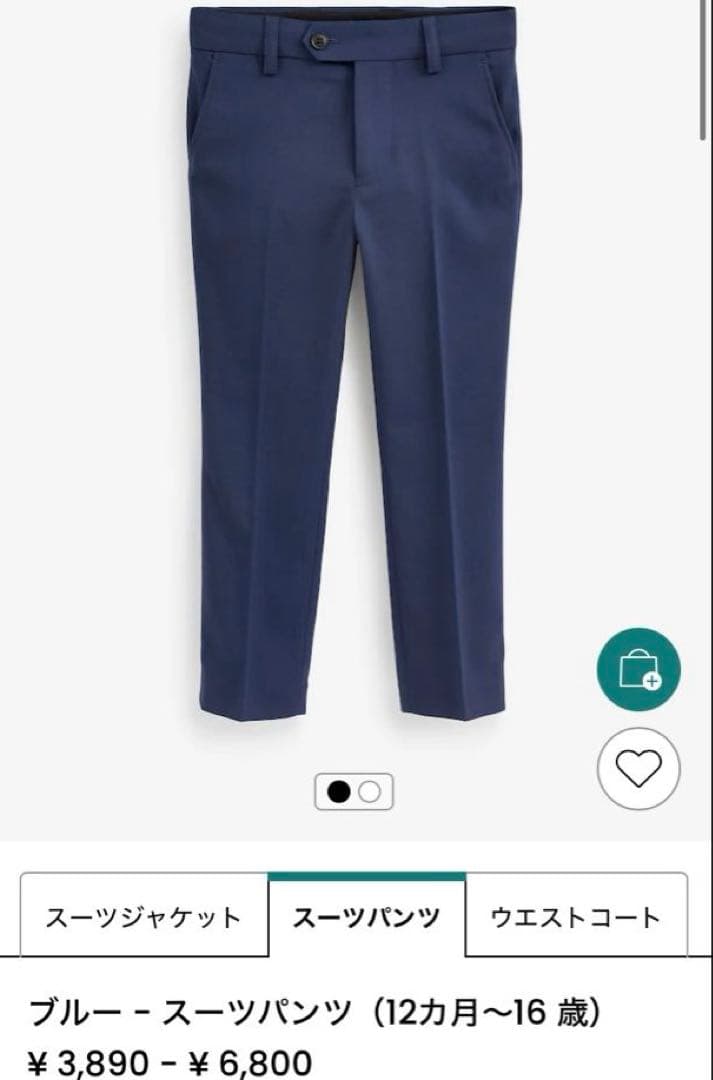Image resolution: width=713 pixels, height=1080 pixels.
Task: Select the black color swatch
Action: [340, 792]
